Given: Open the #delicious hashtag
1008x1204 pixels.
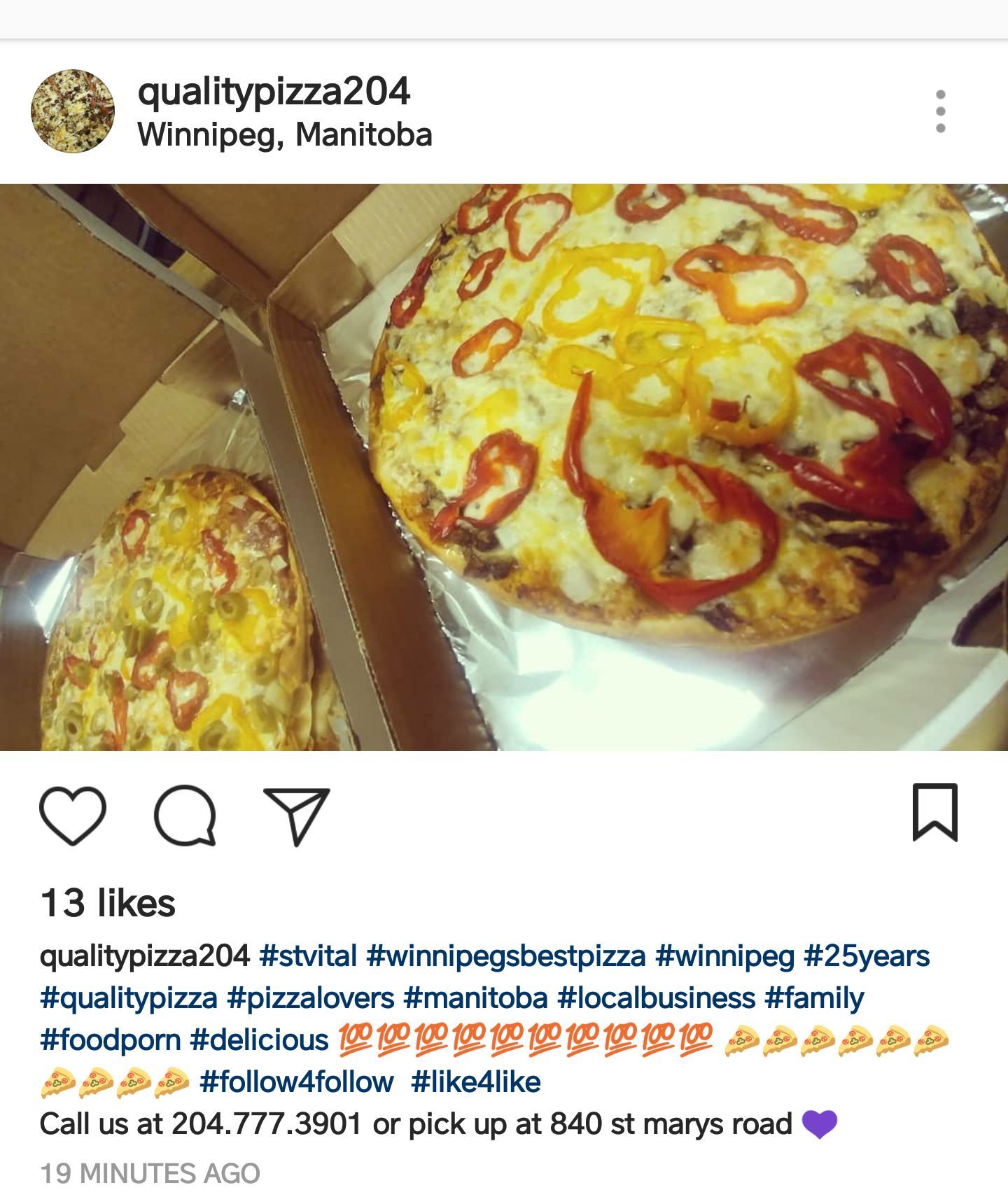Looking at the screenshot, I should (x=259, y=1040).
